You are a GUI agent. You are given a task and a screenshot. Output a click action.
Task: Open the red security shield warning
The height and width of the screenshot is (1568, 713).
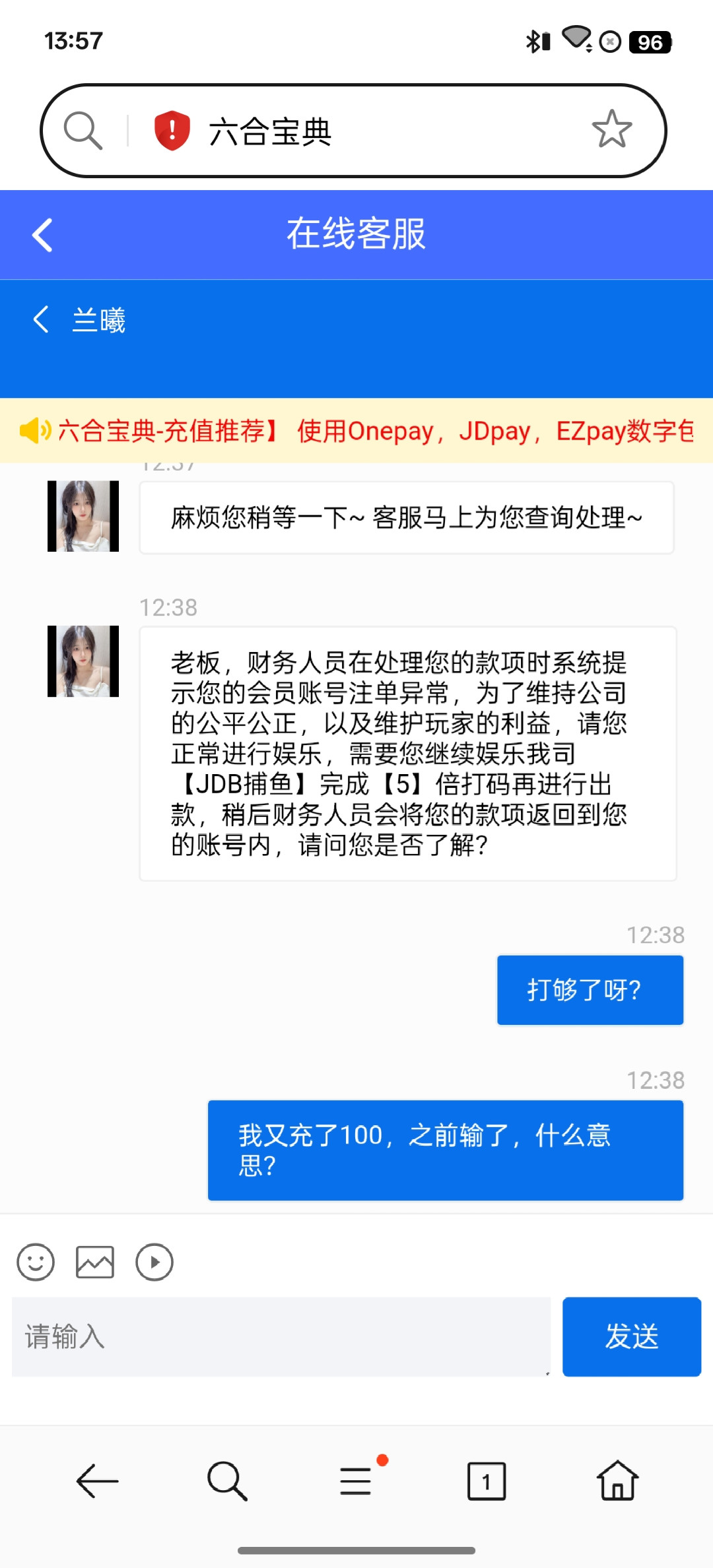click(x=172, y=131)
